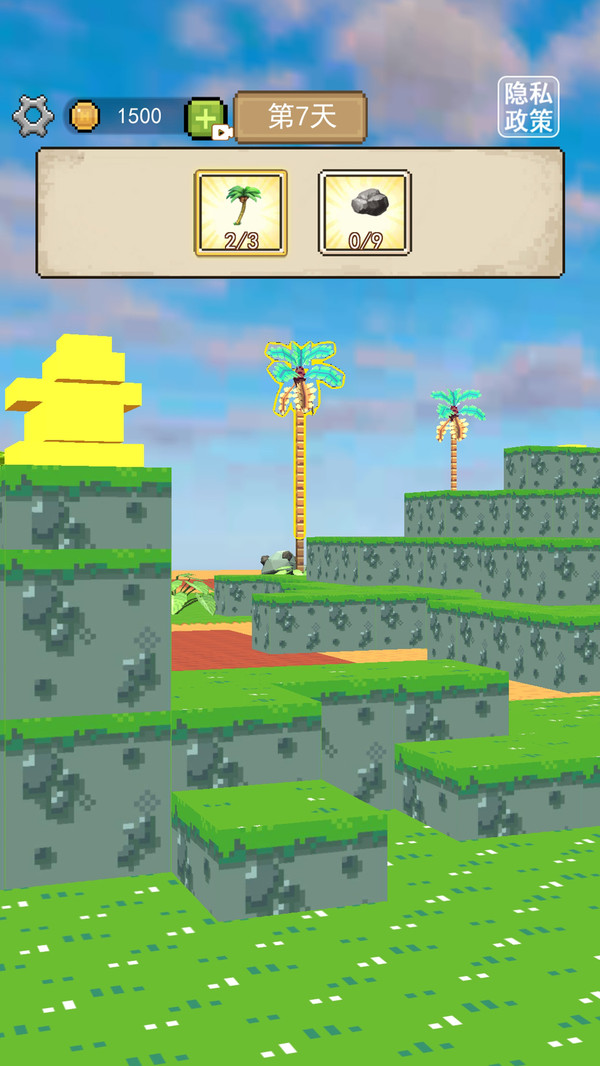
Task: Add coins with the green plus button
Action: point(205,117)
